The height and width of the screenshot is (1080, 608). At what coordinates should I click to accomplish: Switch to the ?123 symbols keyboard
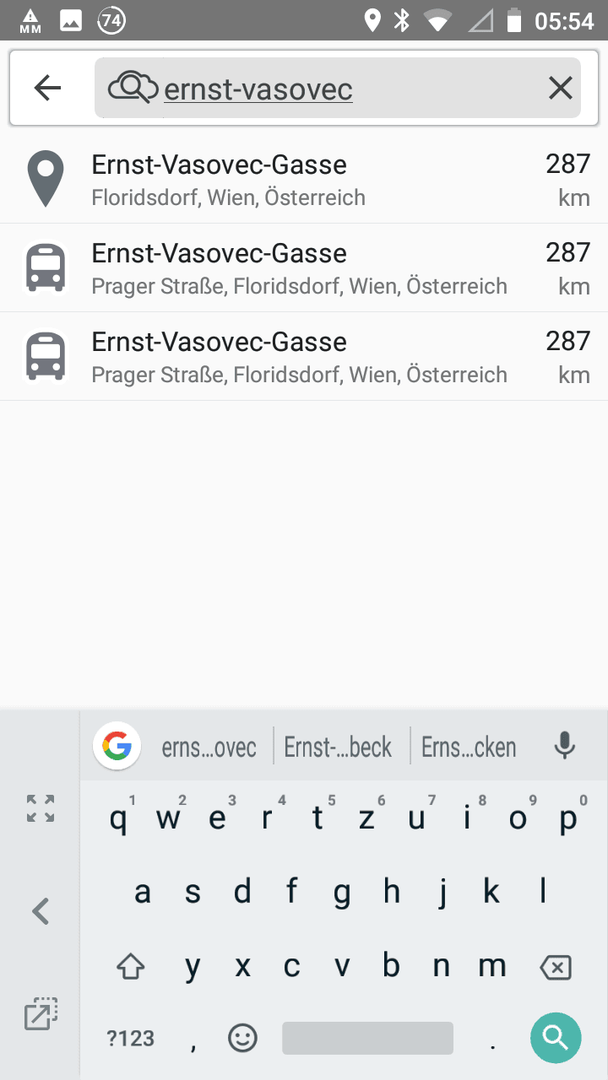click(x=131, y=1039)
